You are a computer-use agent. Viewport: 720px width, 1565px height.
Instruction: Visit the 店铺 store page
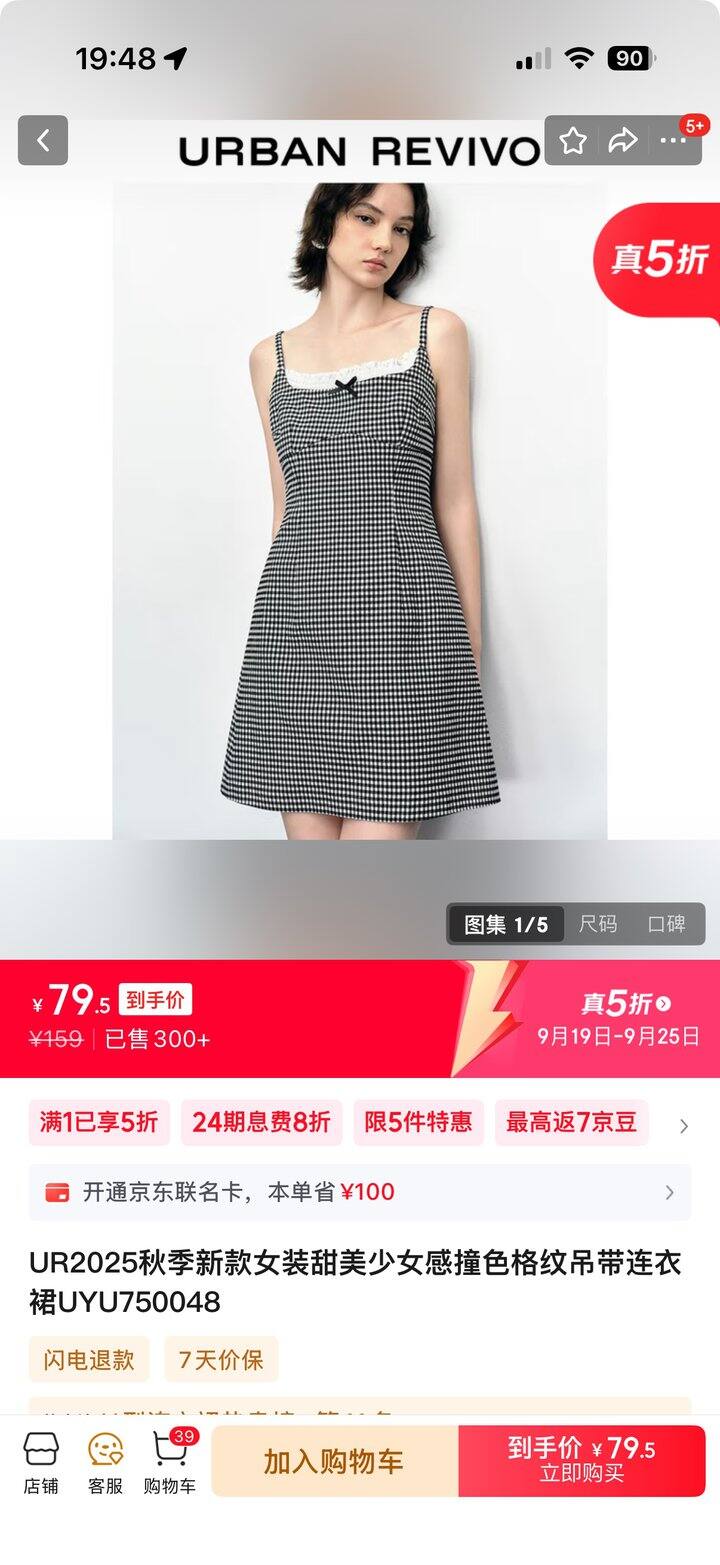click(41, 1461)
